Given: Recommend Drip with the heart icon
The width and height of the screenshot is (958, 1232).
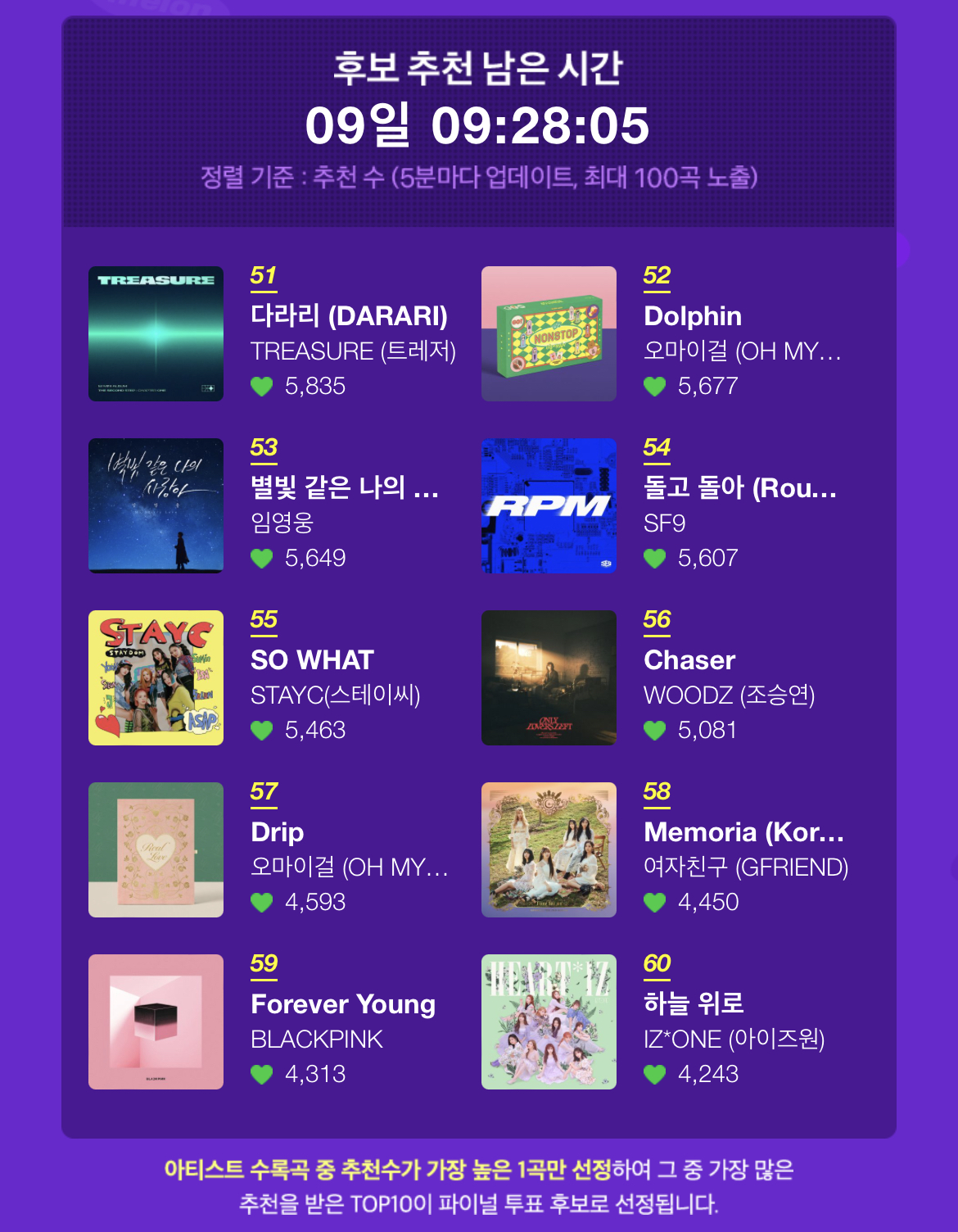Looking at the screenshot, I should [262, 902].
